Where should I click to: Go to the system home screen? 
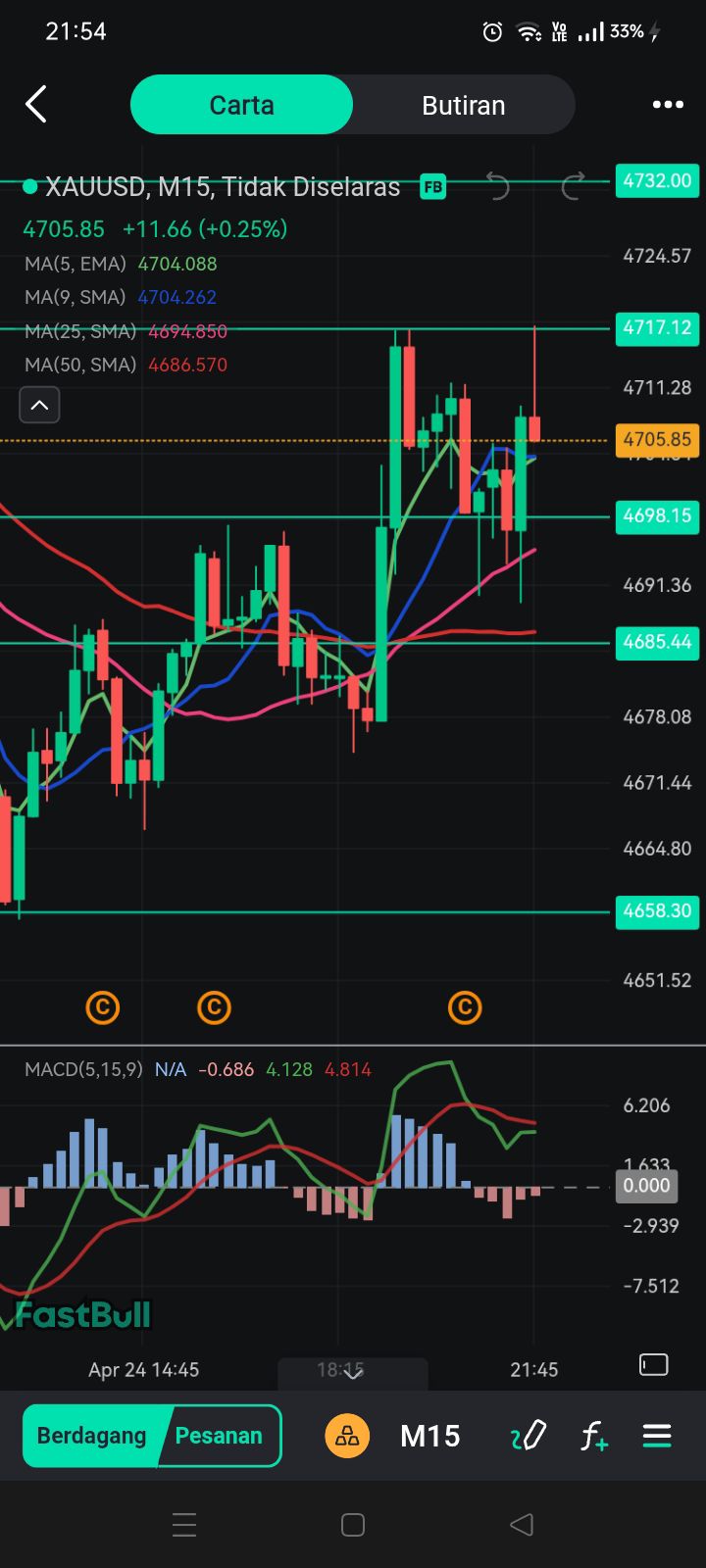click(x=353, y=1525)
